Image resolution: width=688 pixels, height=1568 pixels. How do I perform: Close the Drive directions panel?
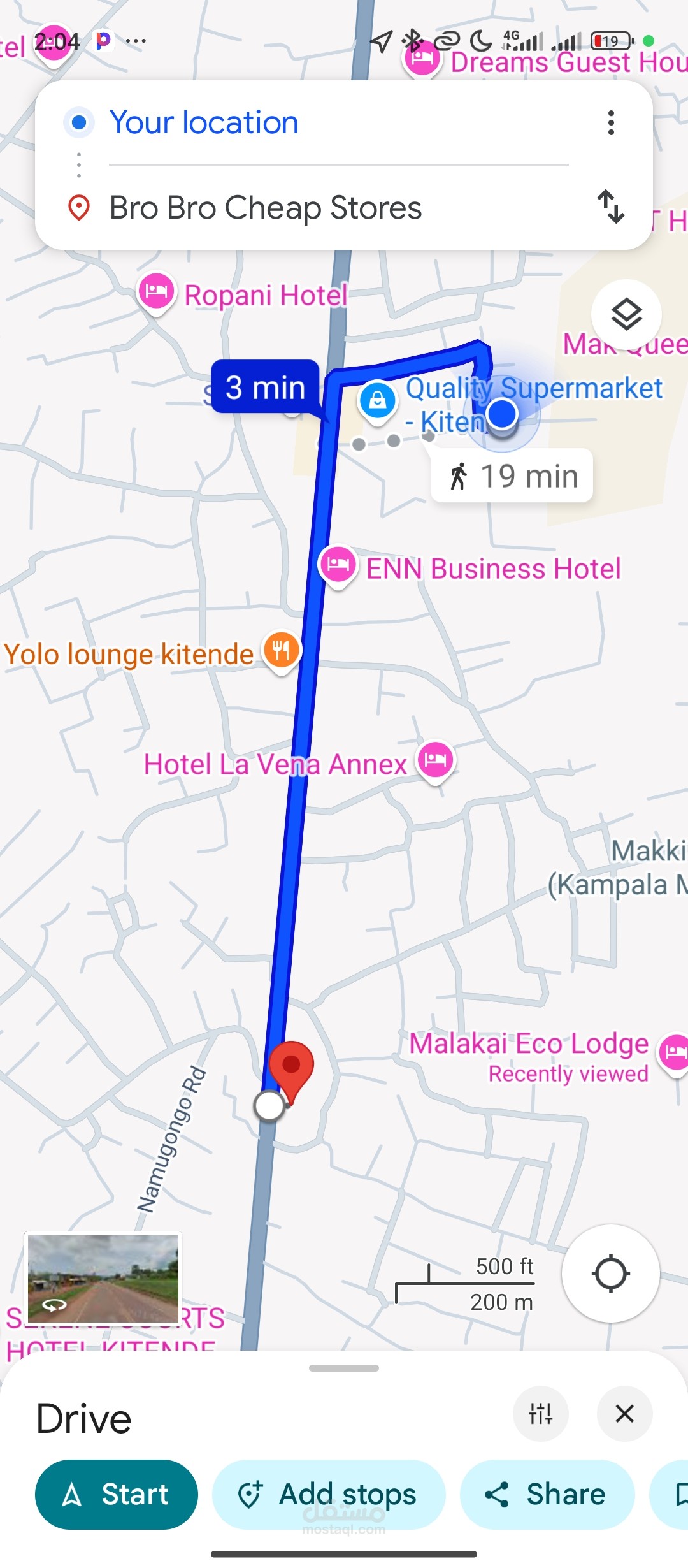[624, 1414]
